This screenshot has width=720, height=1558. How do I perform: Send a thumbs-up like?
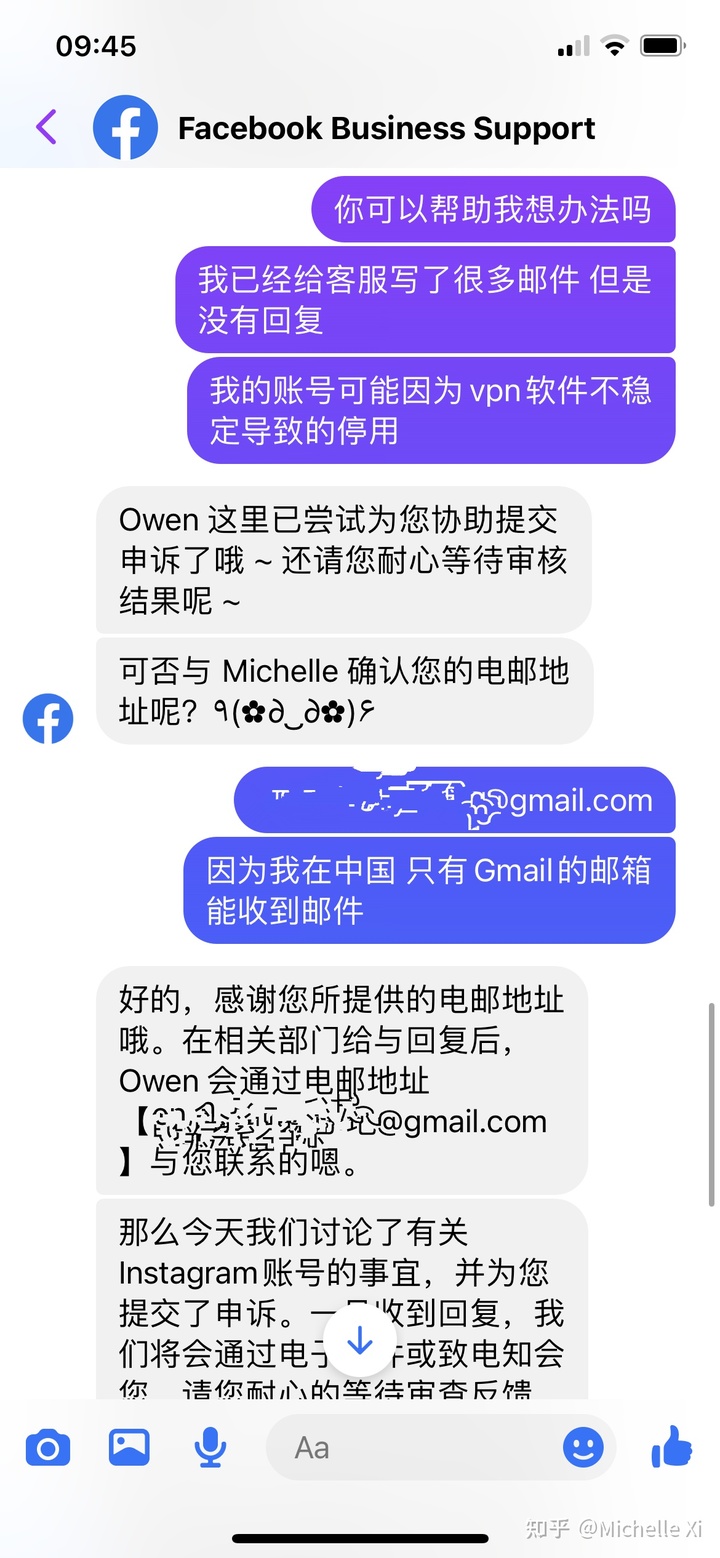[672, 1446]
